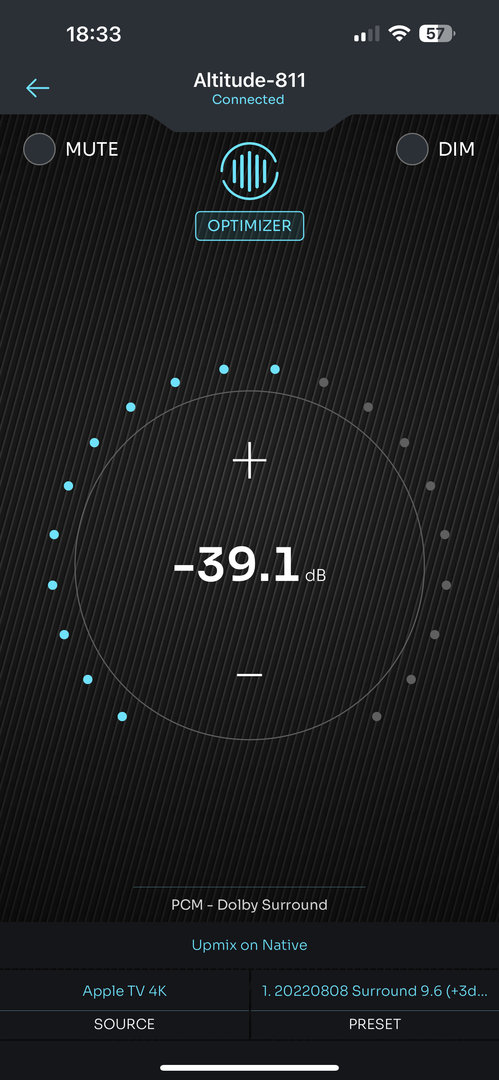This screenshot has height=1080, width=499.
Task: Go back using the arrow icon
Action: [x=38, y=88]
